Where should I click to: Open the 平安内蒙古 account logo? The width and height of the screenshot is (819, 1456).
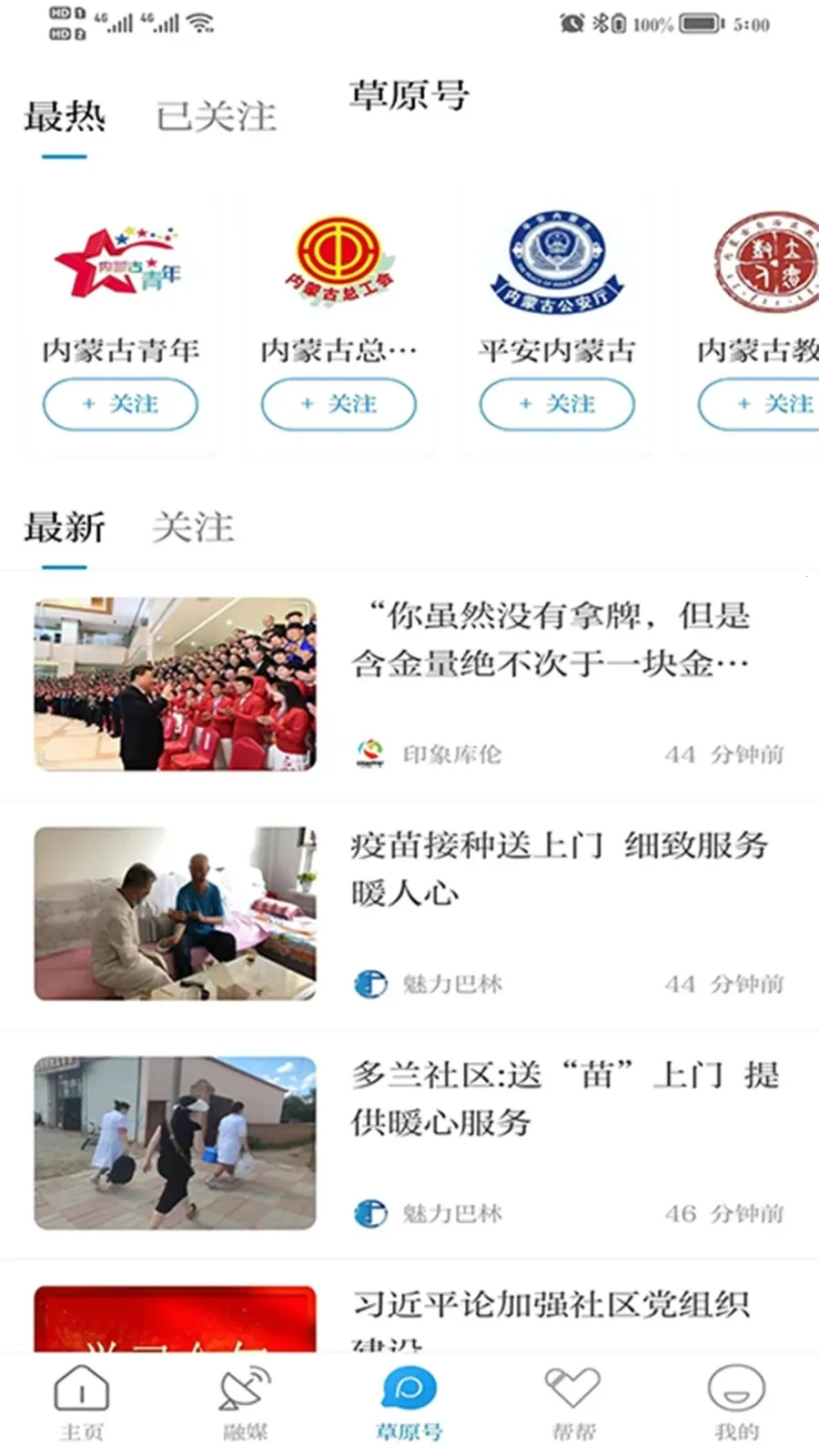point(557,264)
